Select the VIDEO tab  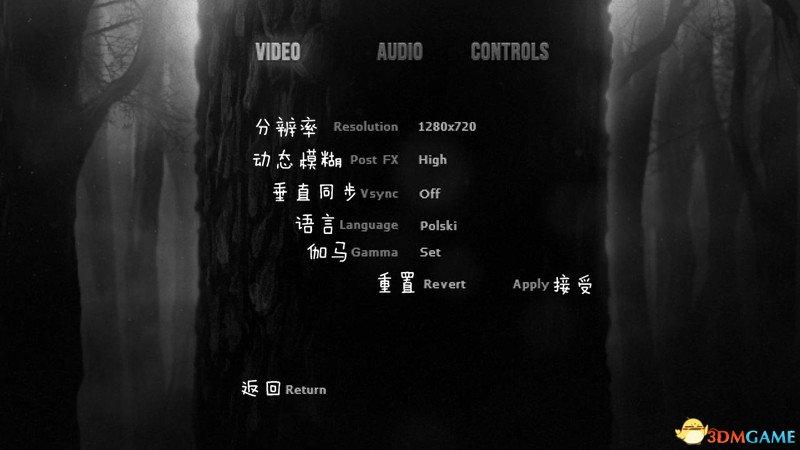click(x=277, y=52)
